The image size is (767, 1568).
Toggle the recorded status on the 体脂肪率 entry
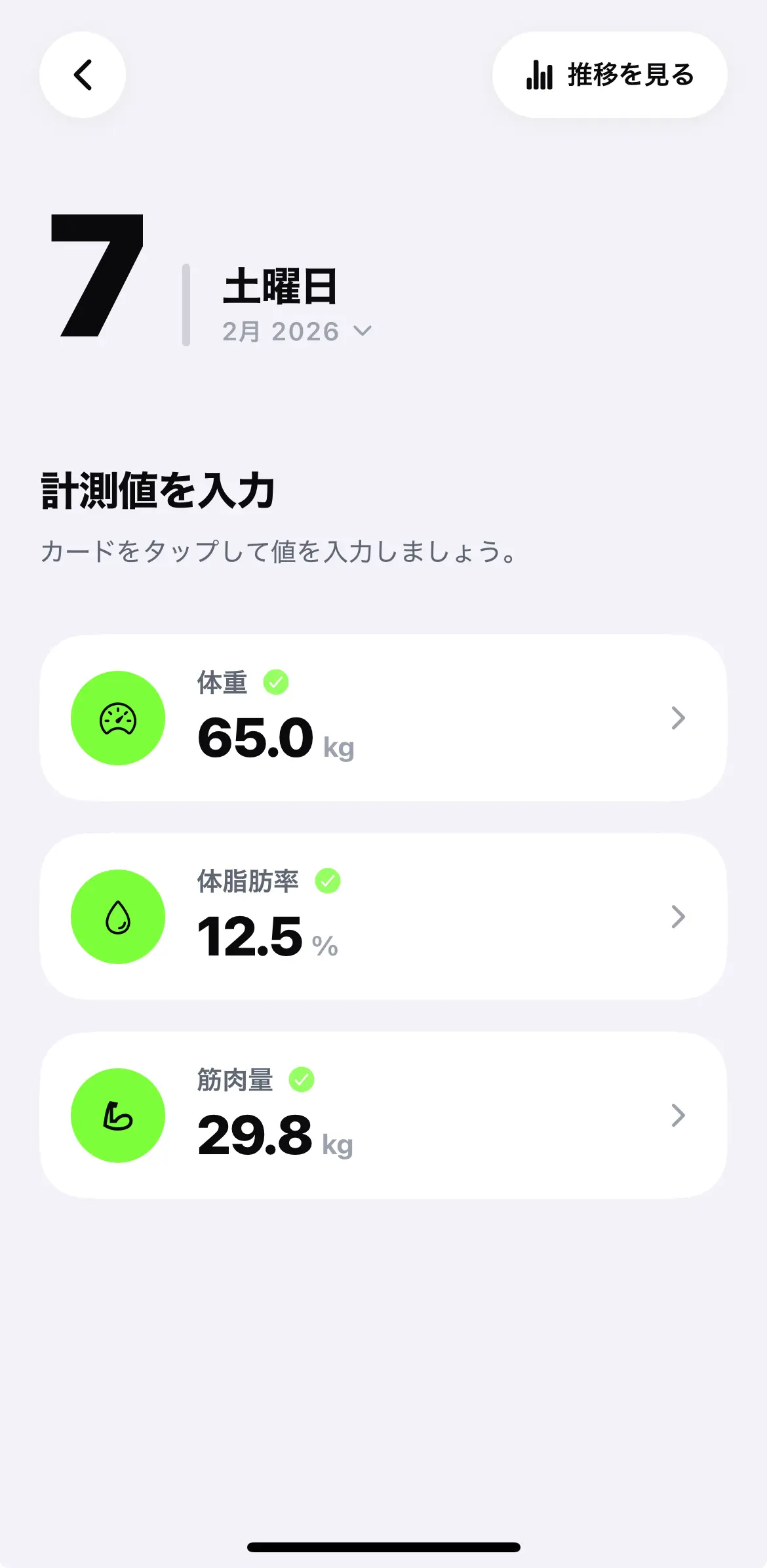point(328,882)
